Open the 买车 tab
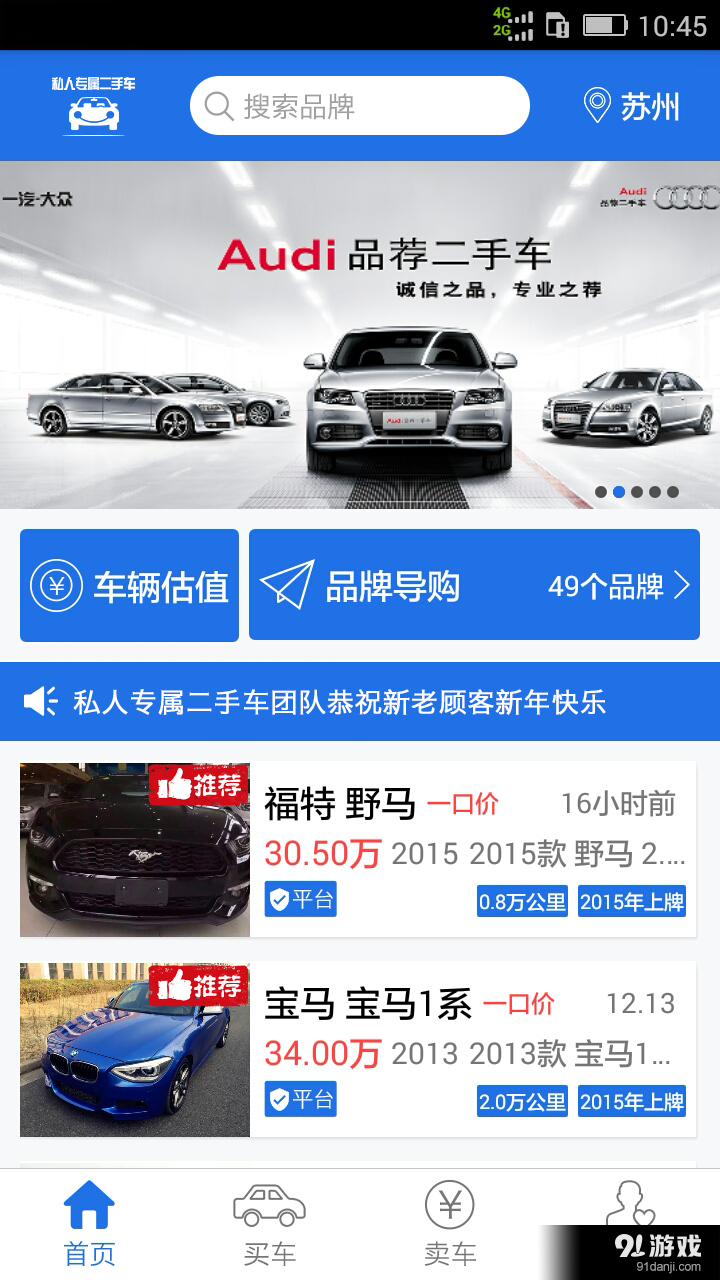The height and width of the screenshot is (1280, 720). tap(268, 1222)
